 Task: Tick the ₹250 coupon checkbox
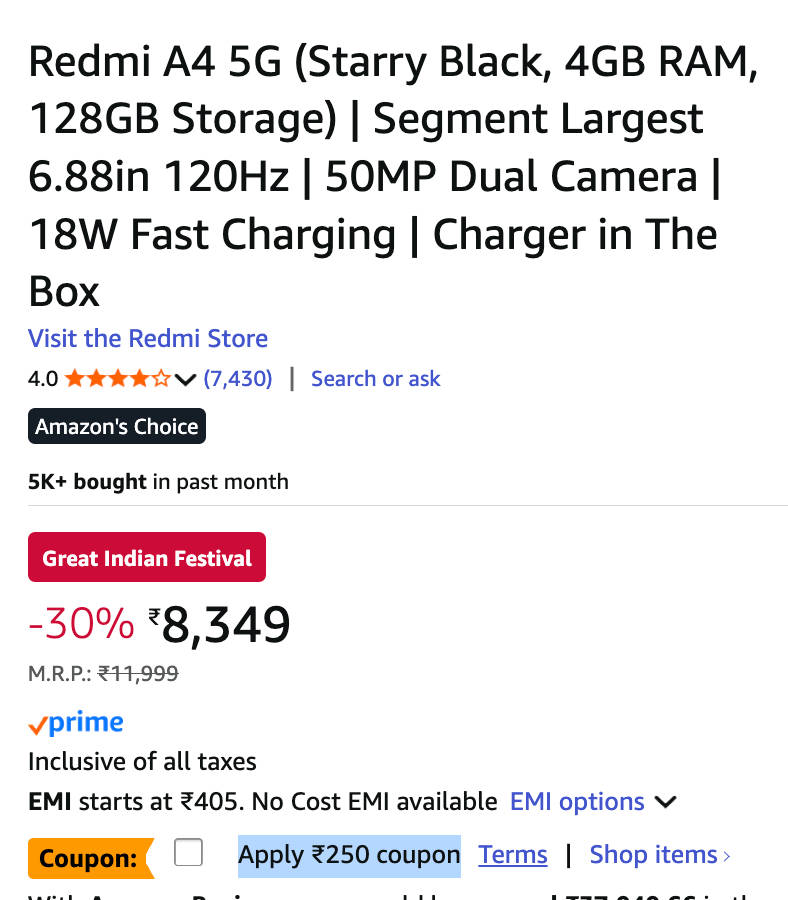pos(188,853)
